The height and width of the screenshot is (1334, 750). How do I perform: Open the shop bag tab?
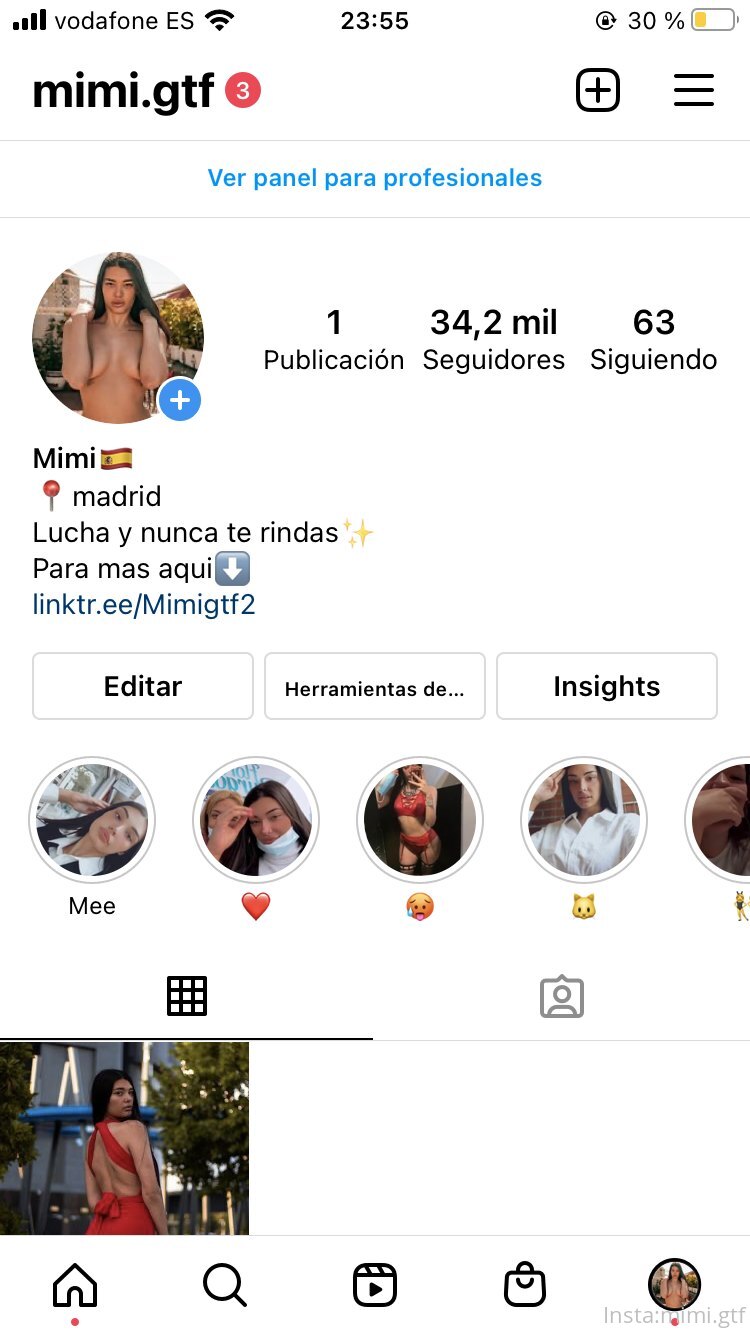[525, 1285]
